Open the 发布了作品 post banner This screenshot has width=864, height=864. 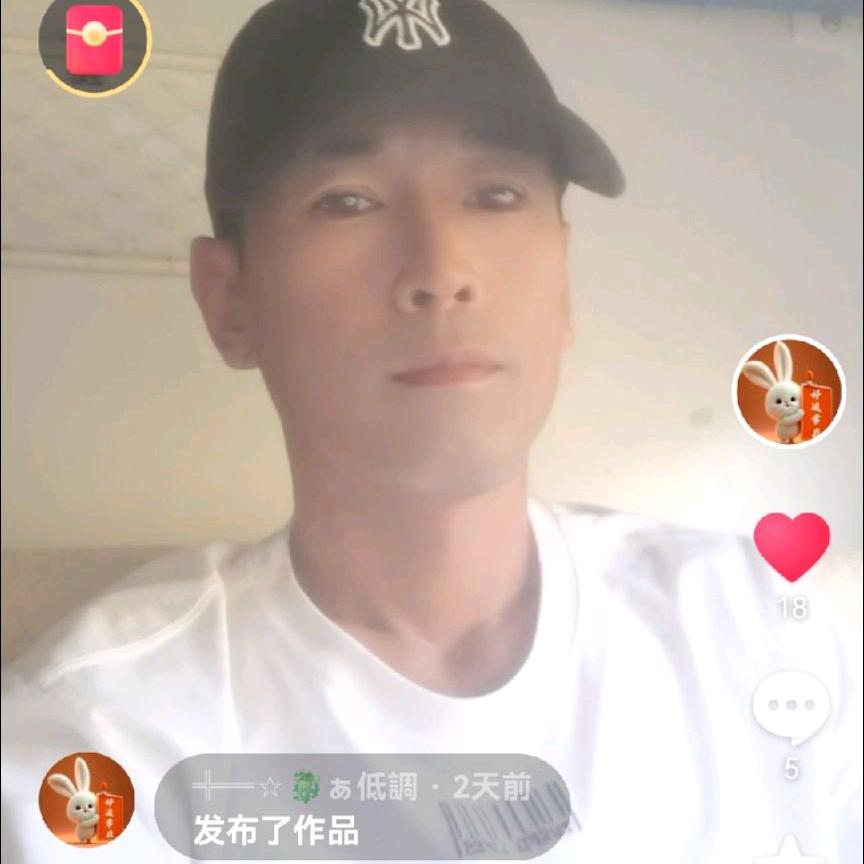coord(362,807)
